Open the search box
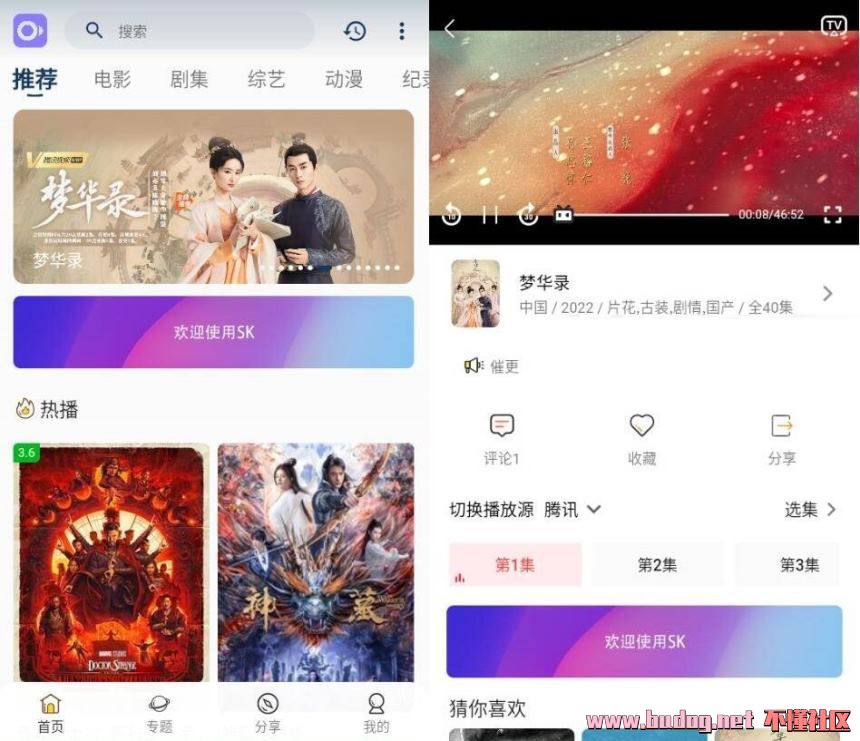 [x=190, y=31]
